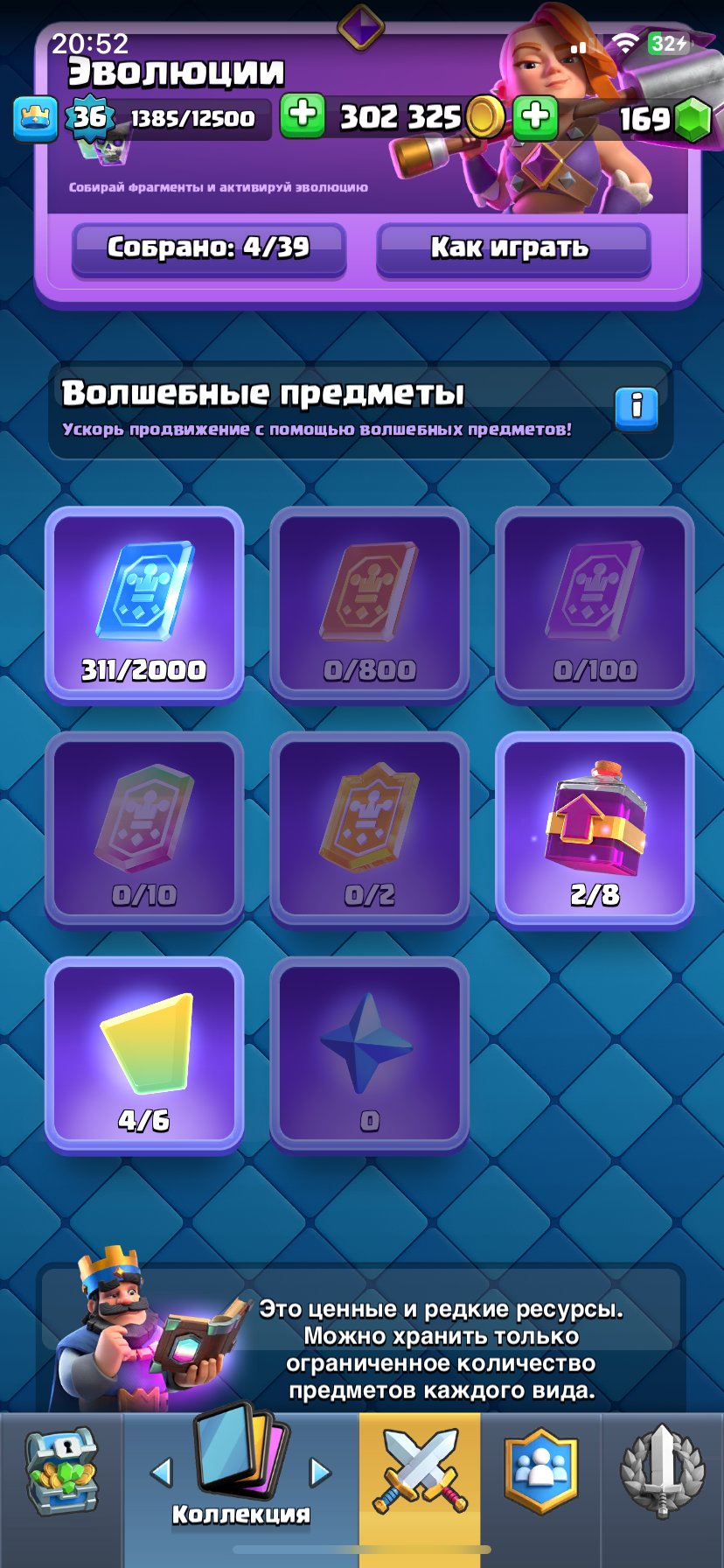Select the wild card 0/10 tile
Screen dimensions: 724x1568
click(144, 829)
